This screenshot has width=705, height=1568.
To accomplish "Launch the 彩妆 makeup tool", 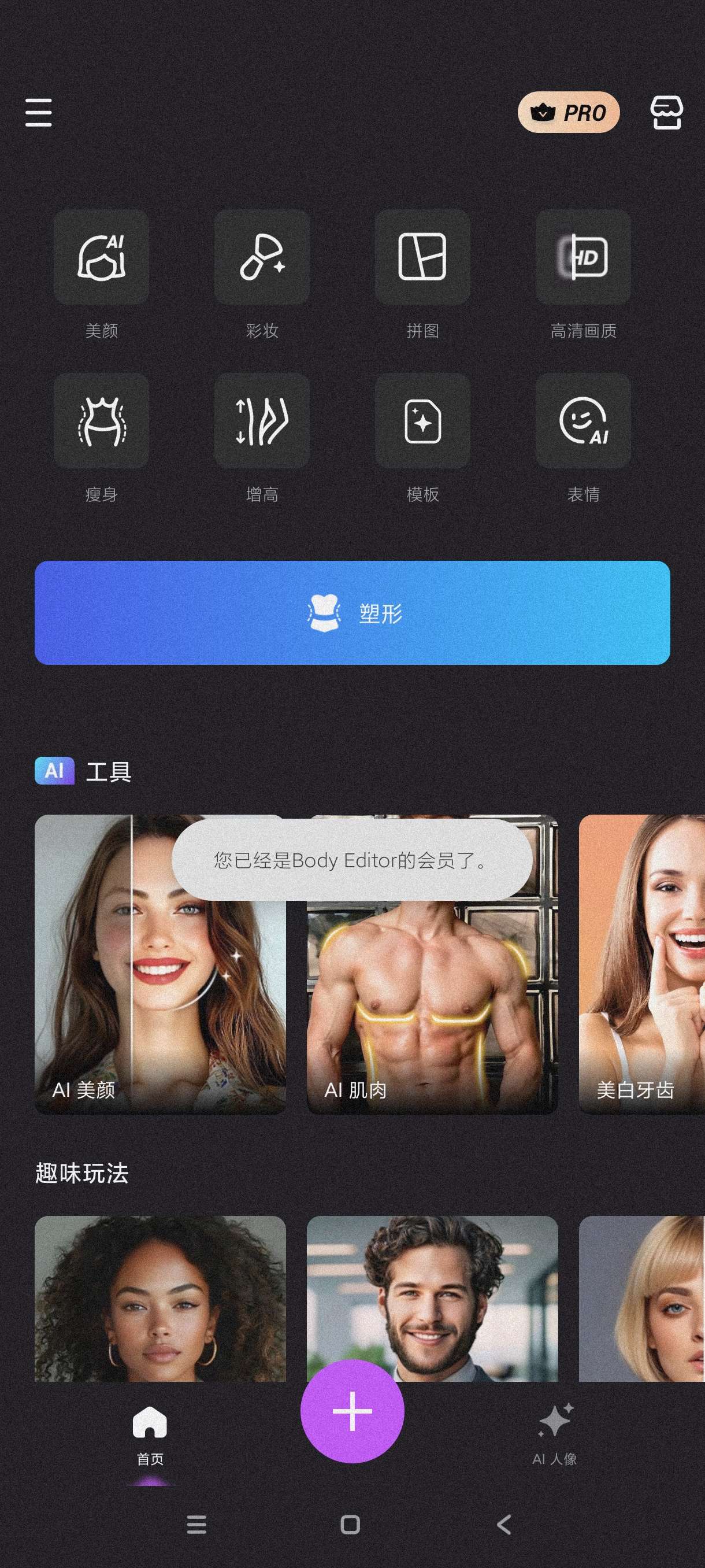I will point(262,257).
